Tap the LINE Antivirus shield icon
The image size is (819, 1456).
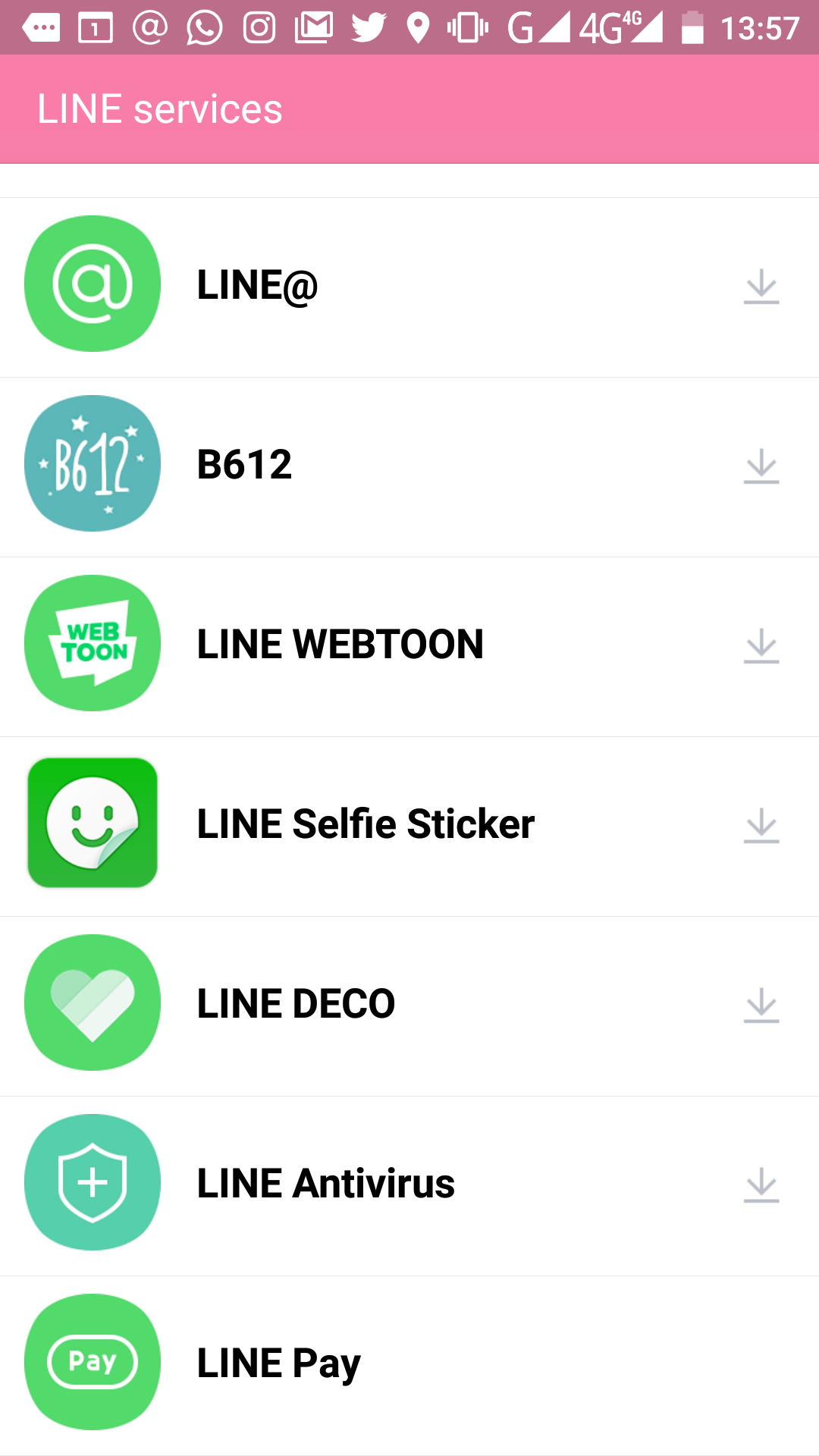(x=93, y=1182)
